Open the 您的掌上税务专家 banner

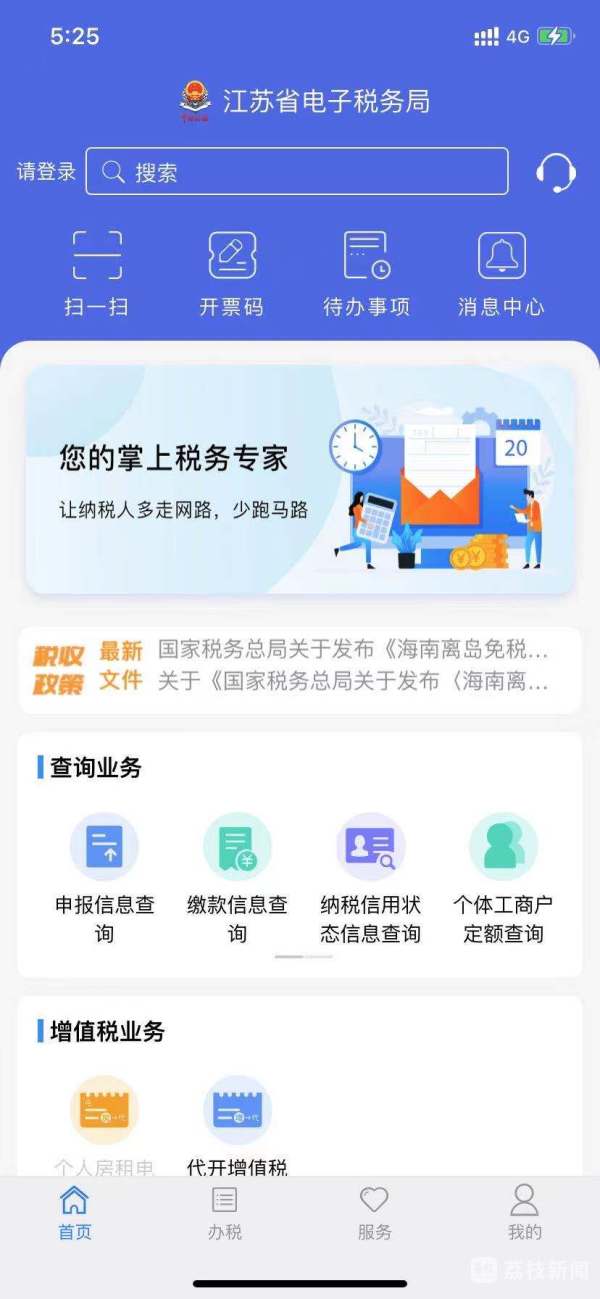point(300,480)
